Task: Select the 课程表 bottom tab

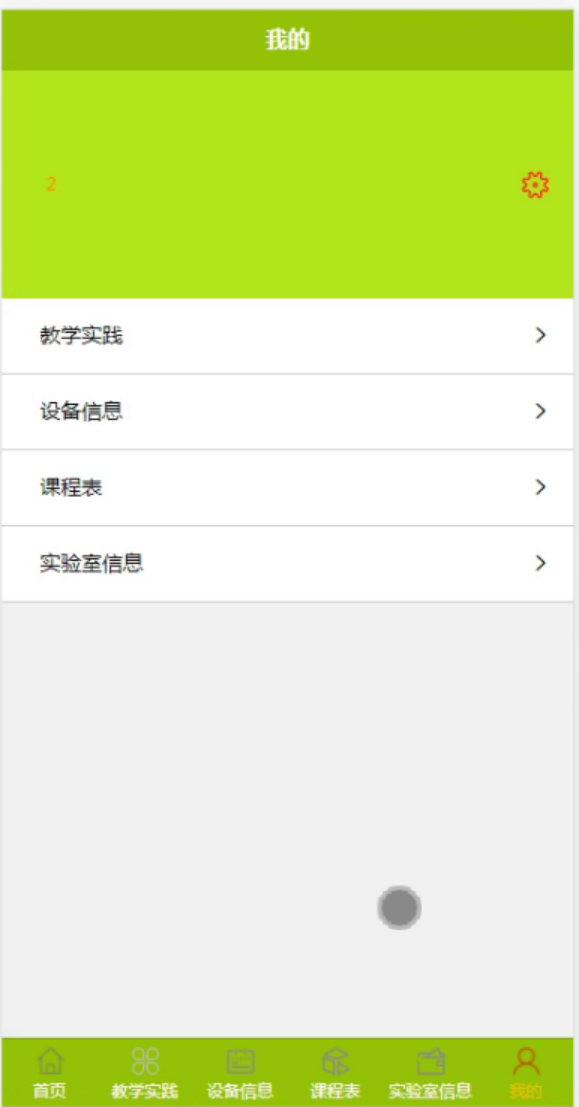Action: coord(335,1072)
